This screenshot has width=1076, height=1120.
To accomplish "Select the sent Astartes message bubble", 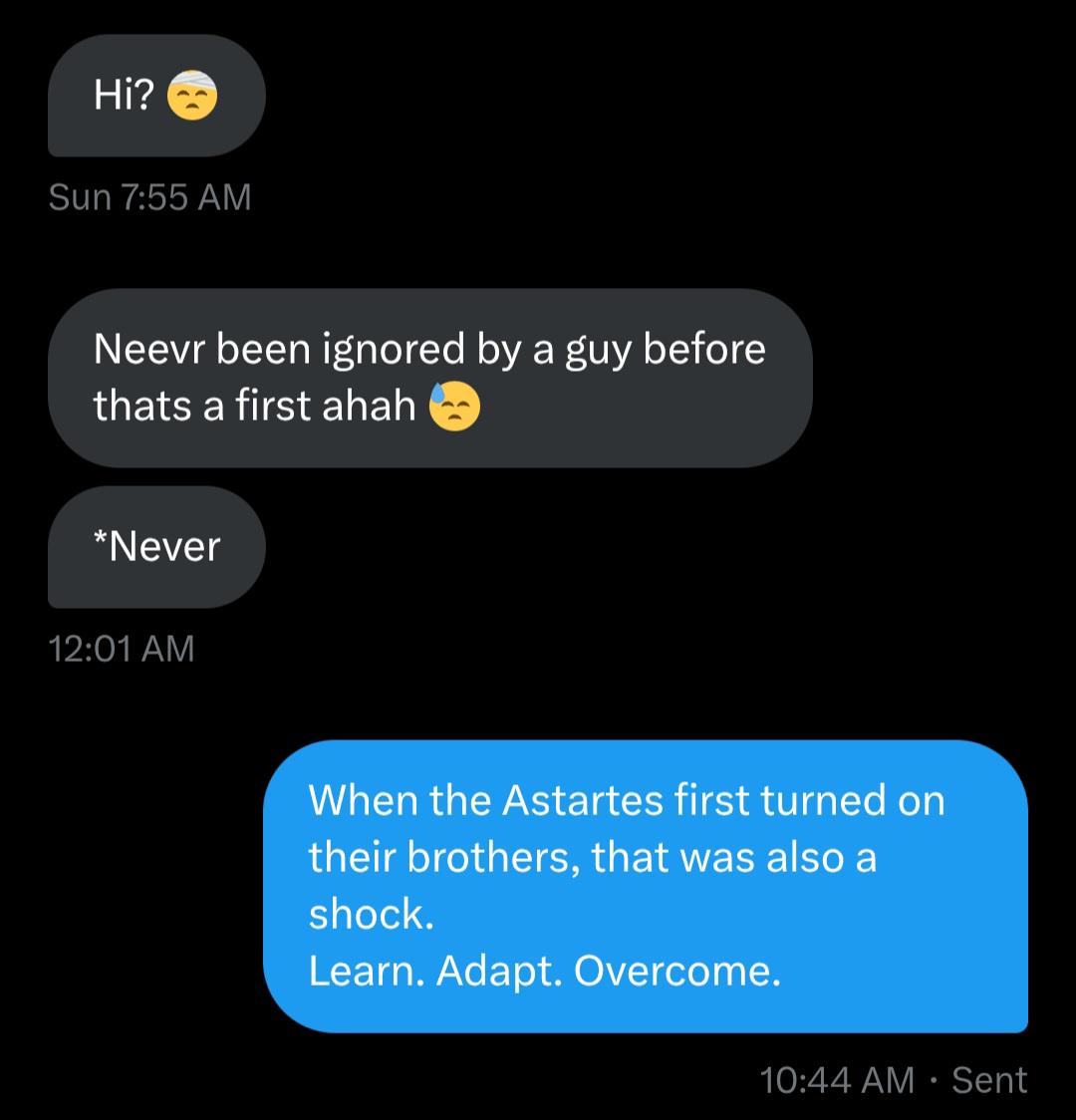I will coord(645,885).
